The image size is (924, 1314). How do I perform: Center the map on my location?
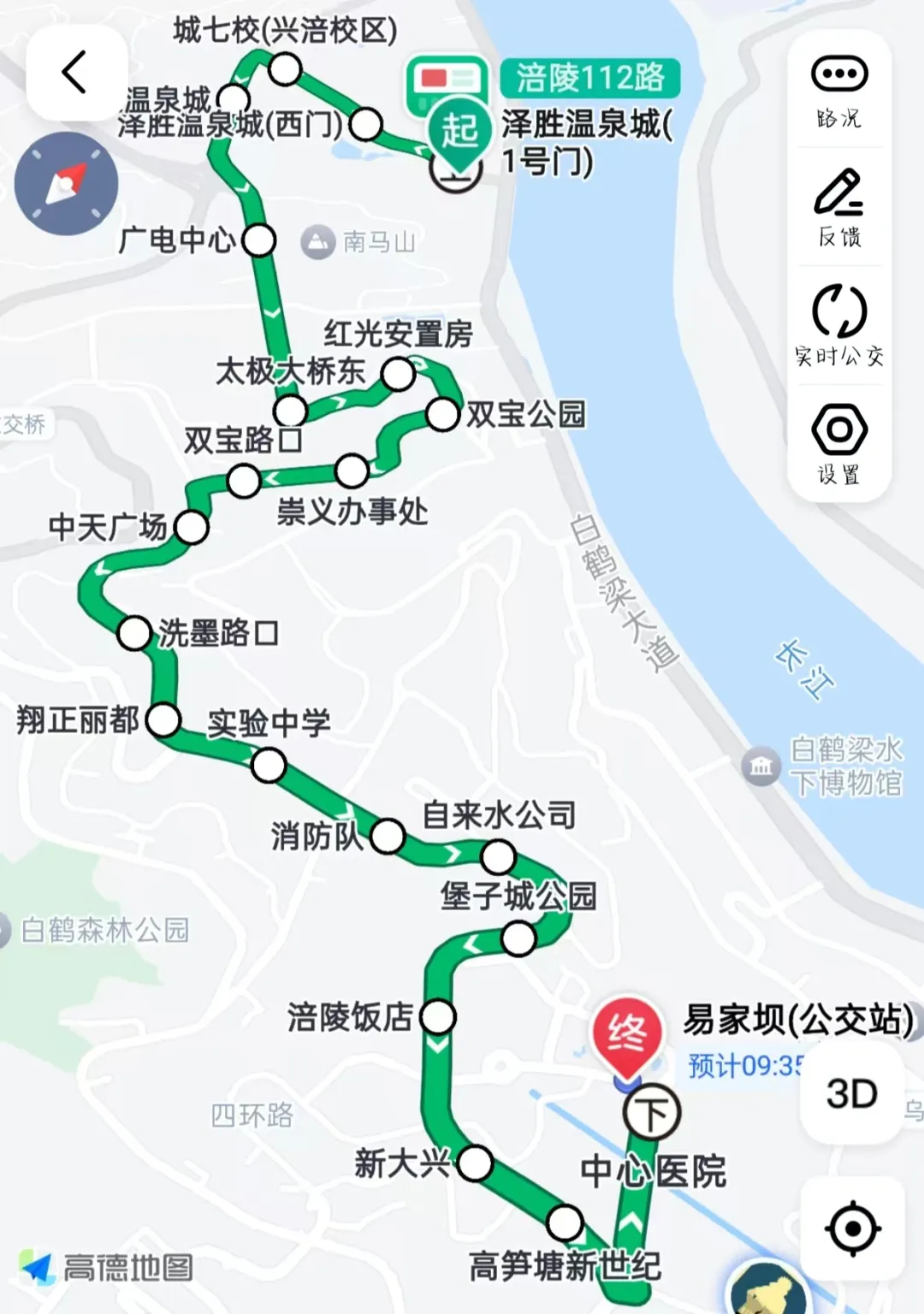click(x=852, y=1228)
